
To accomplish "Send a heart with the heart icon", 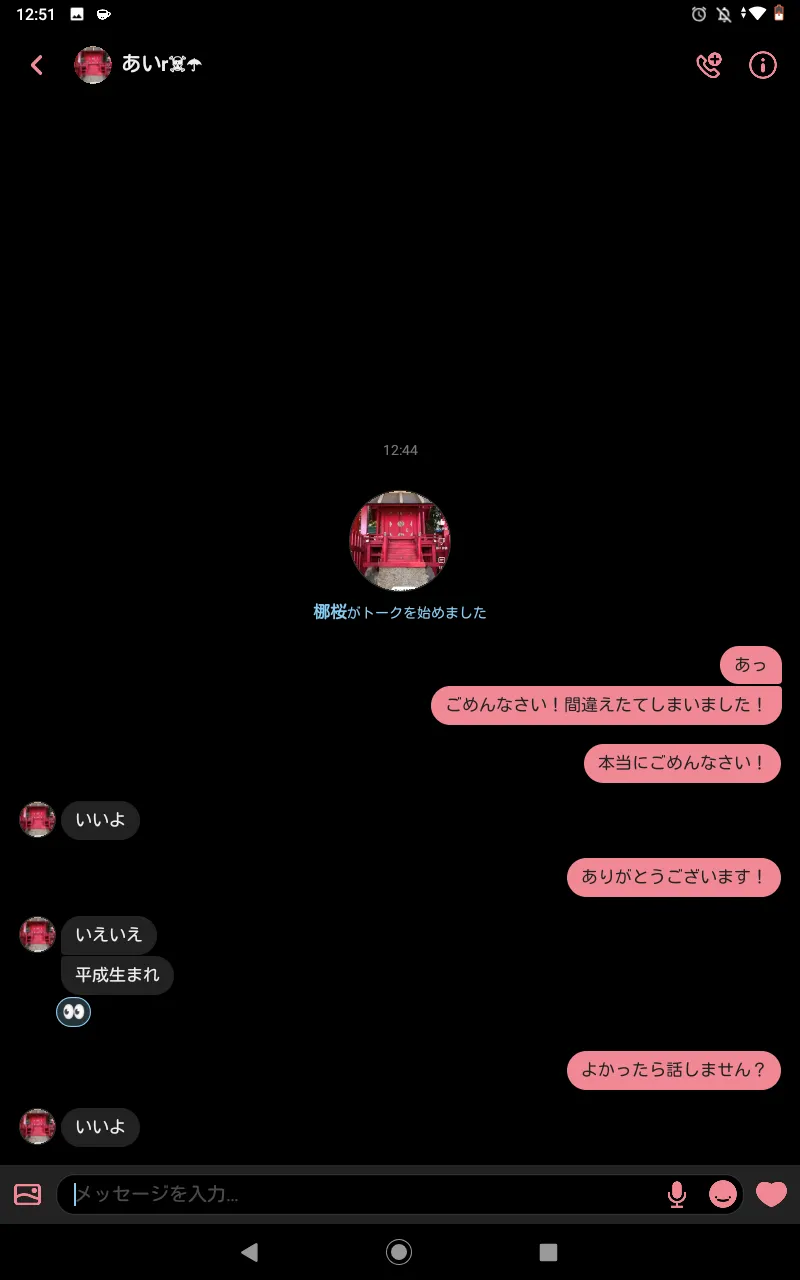I will 771,1194.
